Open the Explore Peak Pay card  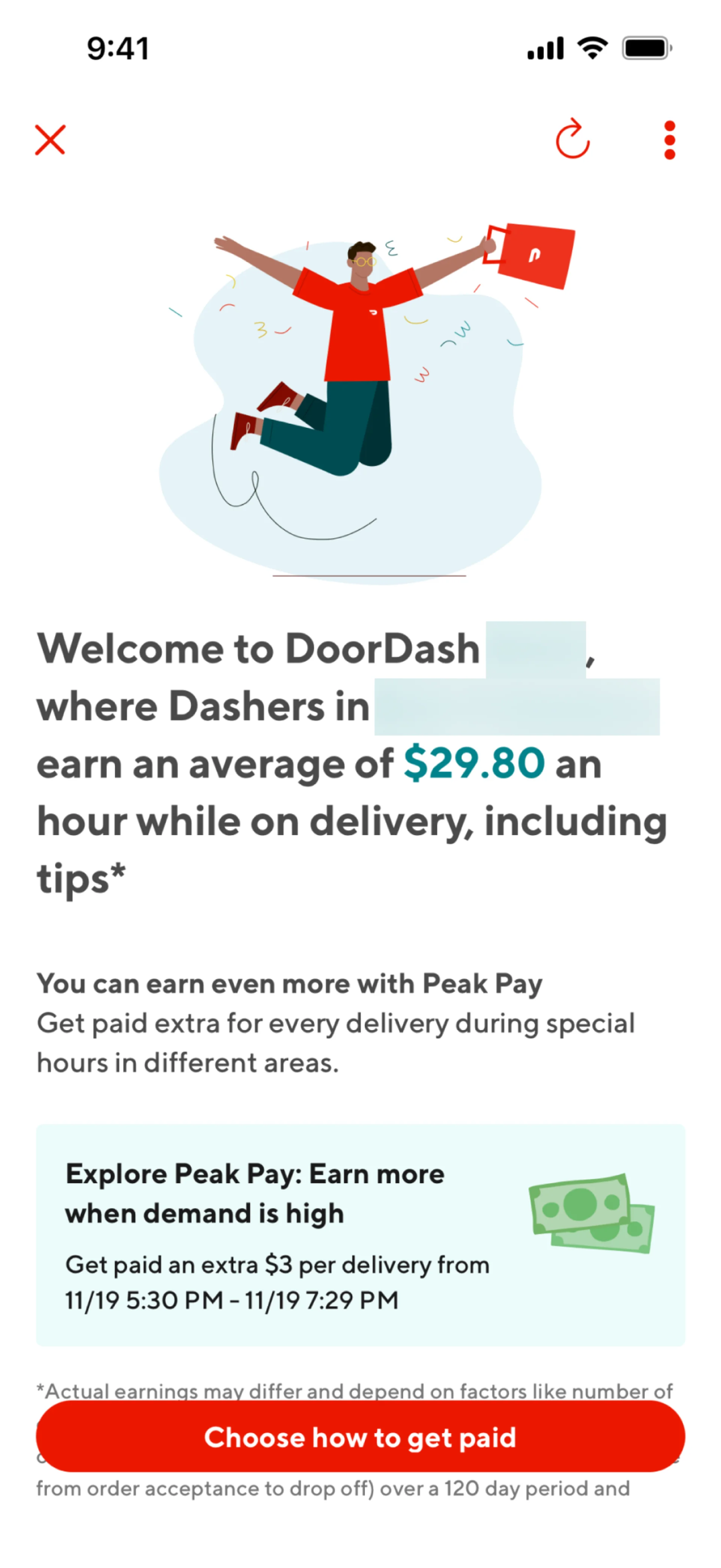[x=360, y=1235]
